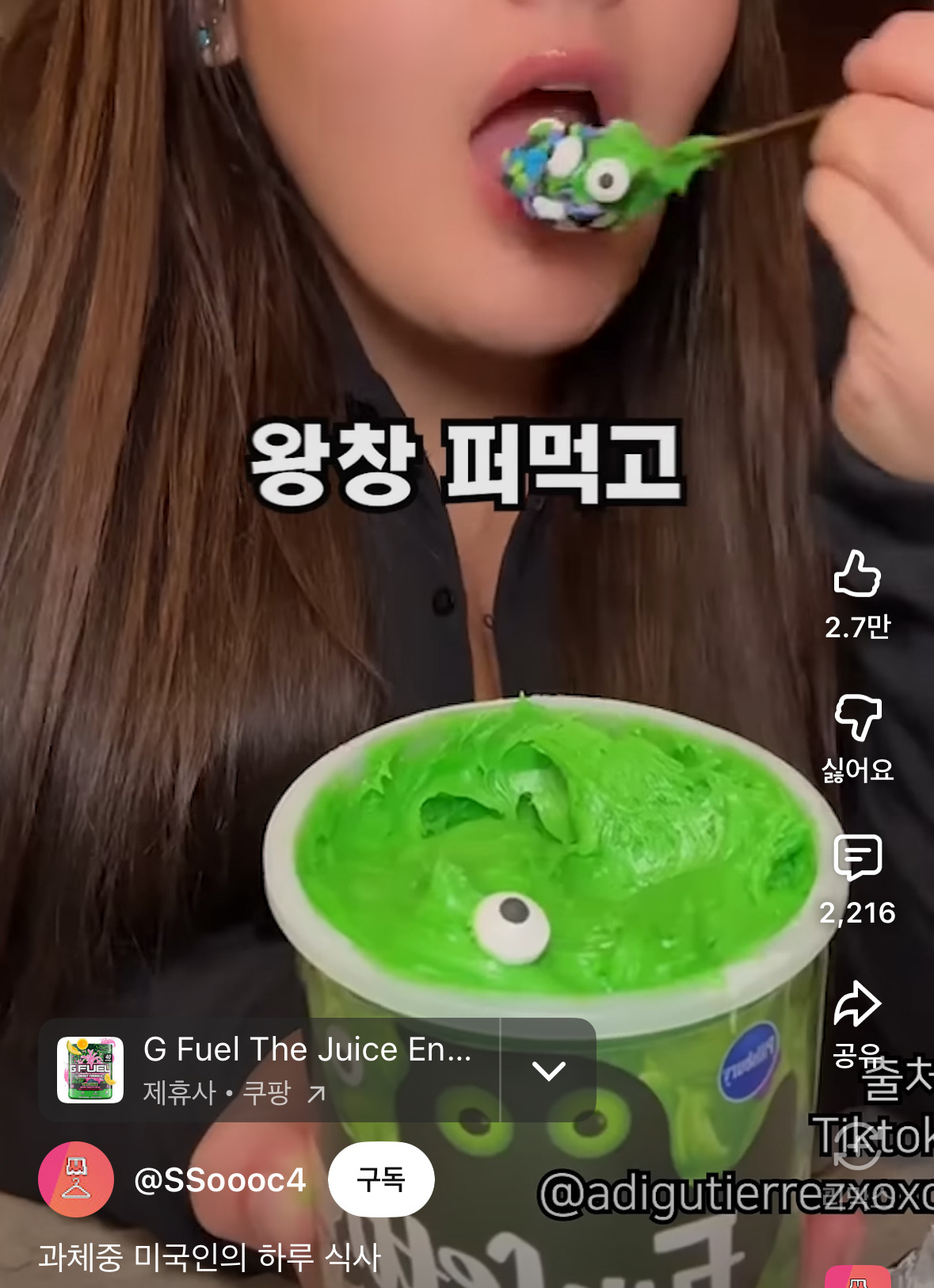This screenshot has height=1288, width=934.
Task: View the @SSoooc4 channel avatar
Action: [76, 1179]
